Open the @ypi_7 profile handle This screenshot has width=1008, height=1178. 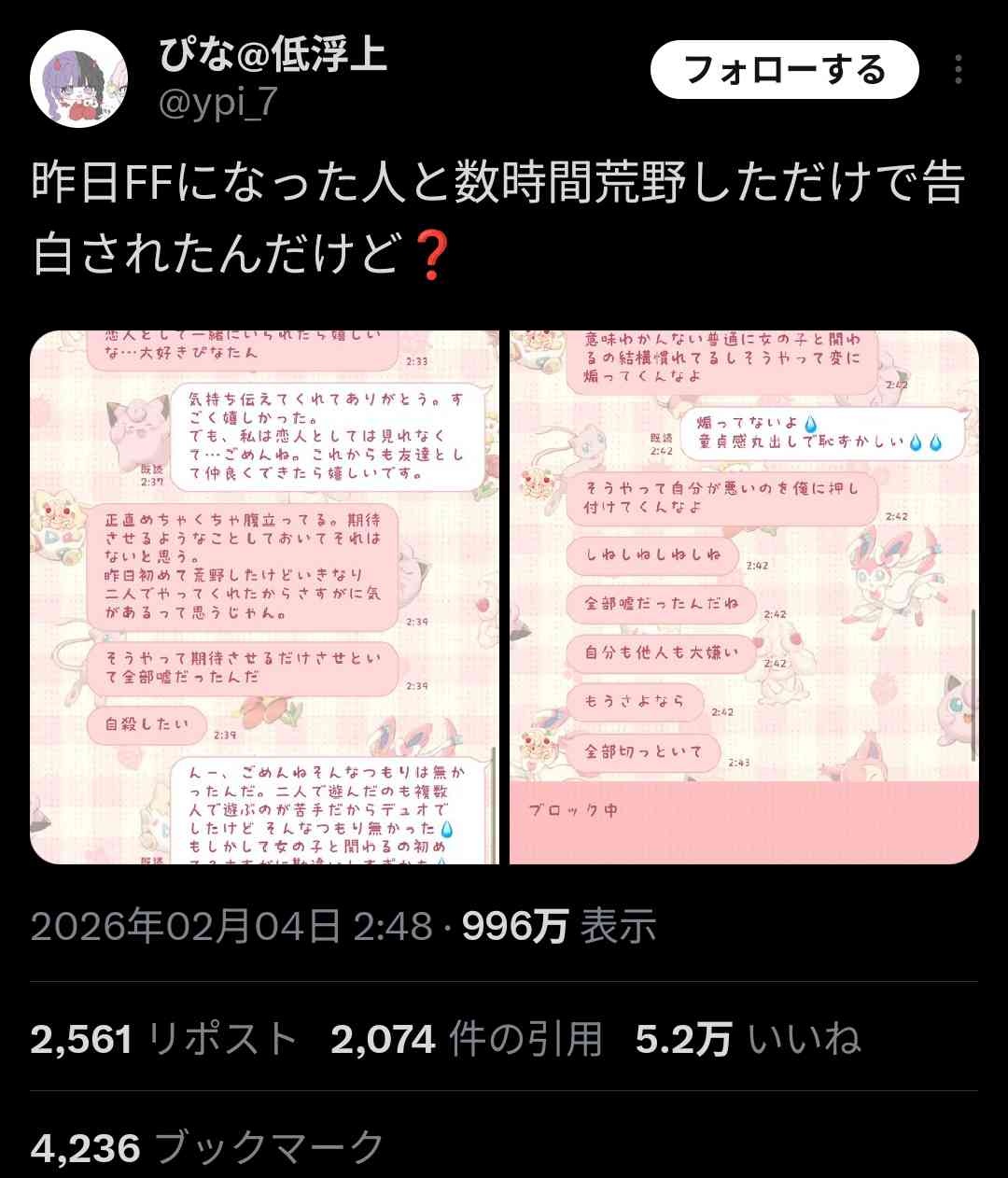pyautogui.click(x=219, y=103)
